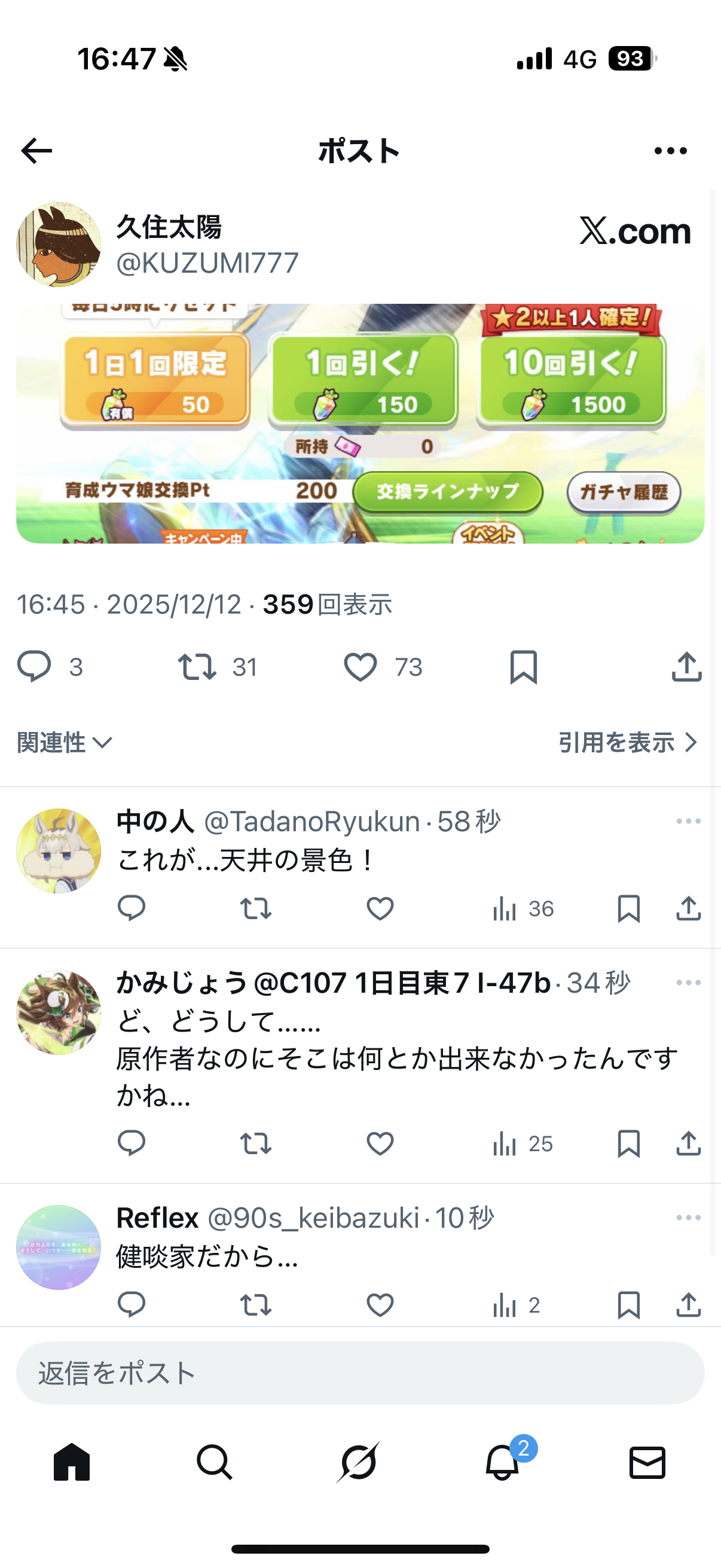Open more options on 中の人's reply
721x1568 pixels.
pyautogui.click(x=688, y=821)
